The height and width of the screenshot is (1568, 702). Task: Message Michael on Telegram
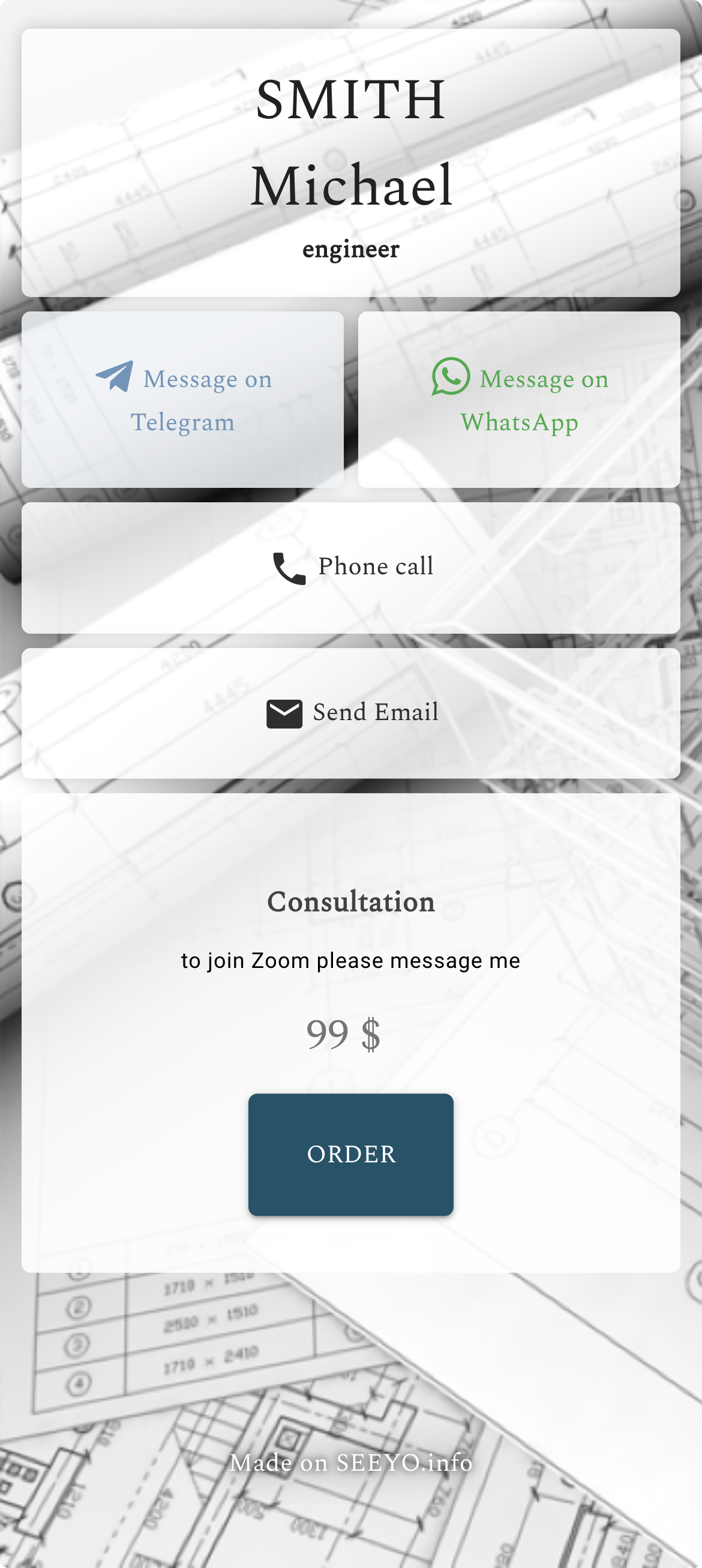[182, 399]
